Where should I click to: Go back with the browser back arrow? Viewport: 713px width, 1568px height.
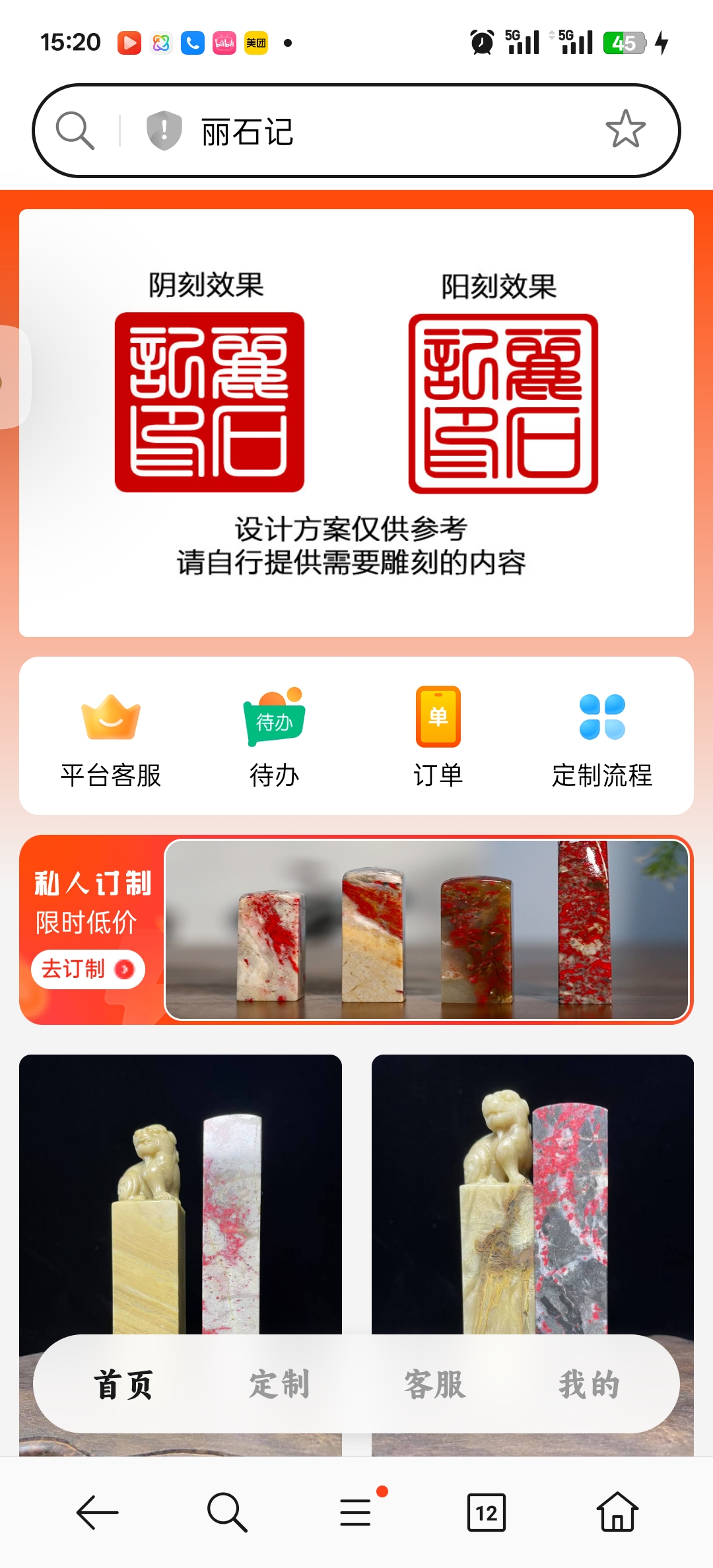[97, 1512]
